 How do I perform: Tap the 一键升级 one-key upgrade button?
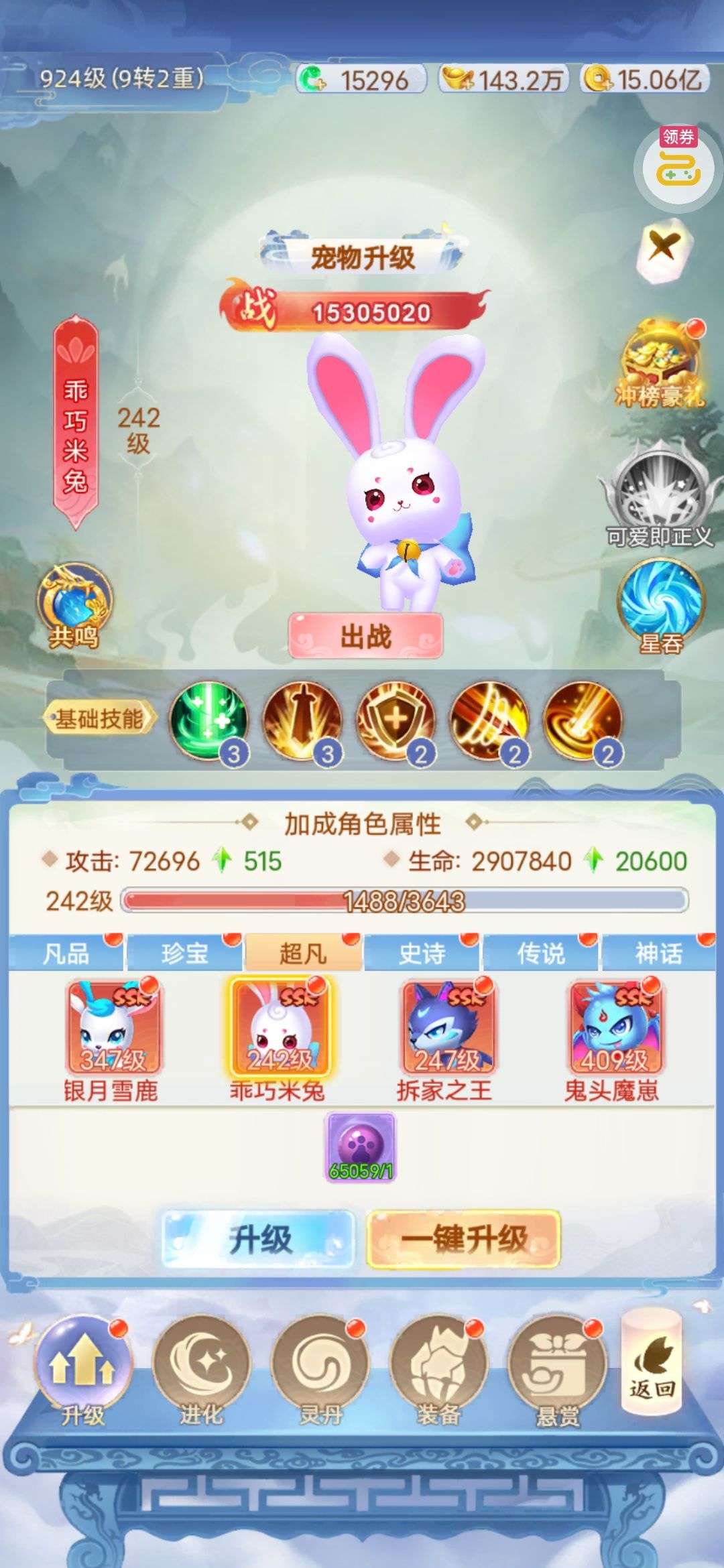click(464, 1239)
